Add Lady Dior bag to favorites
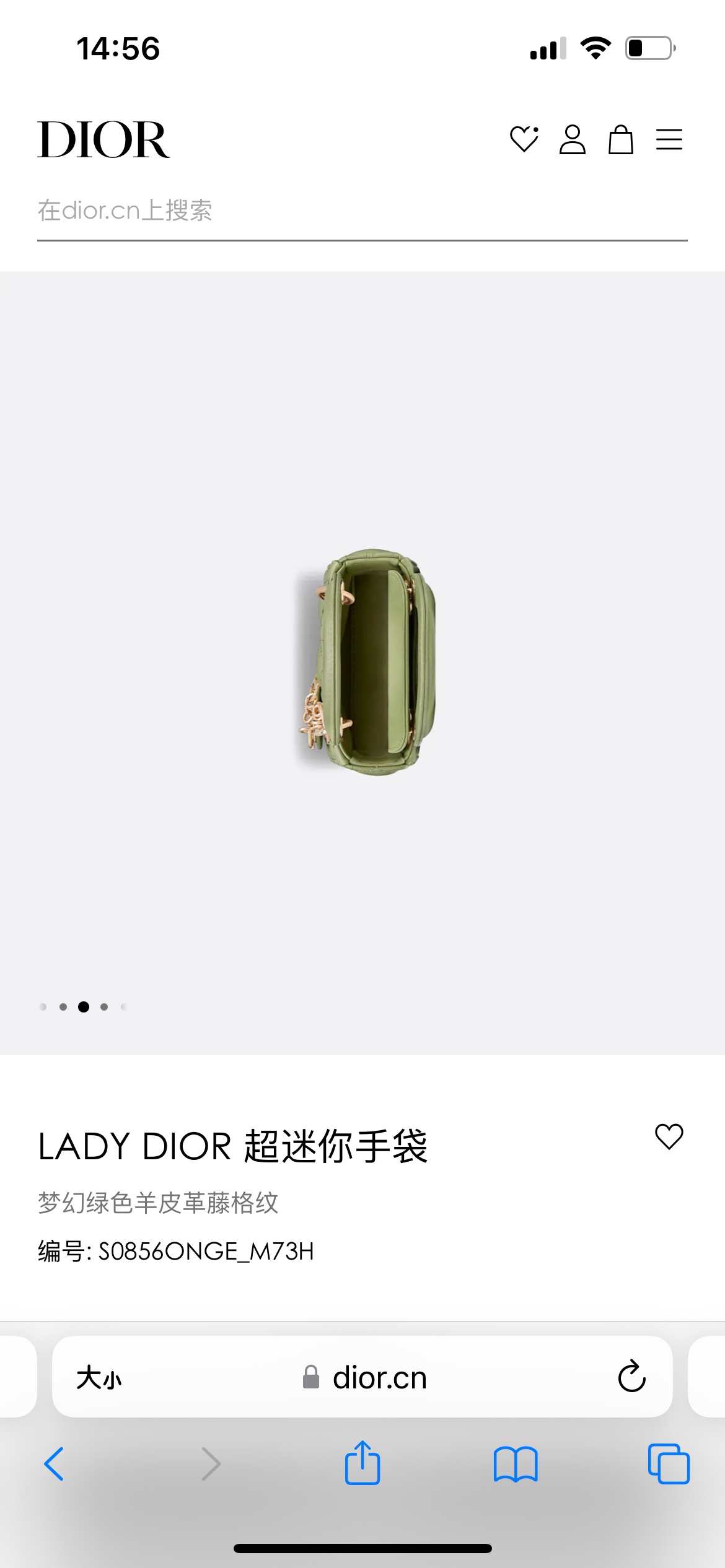 (669, 1137)
